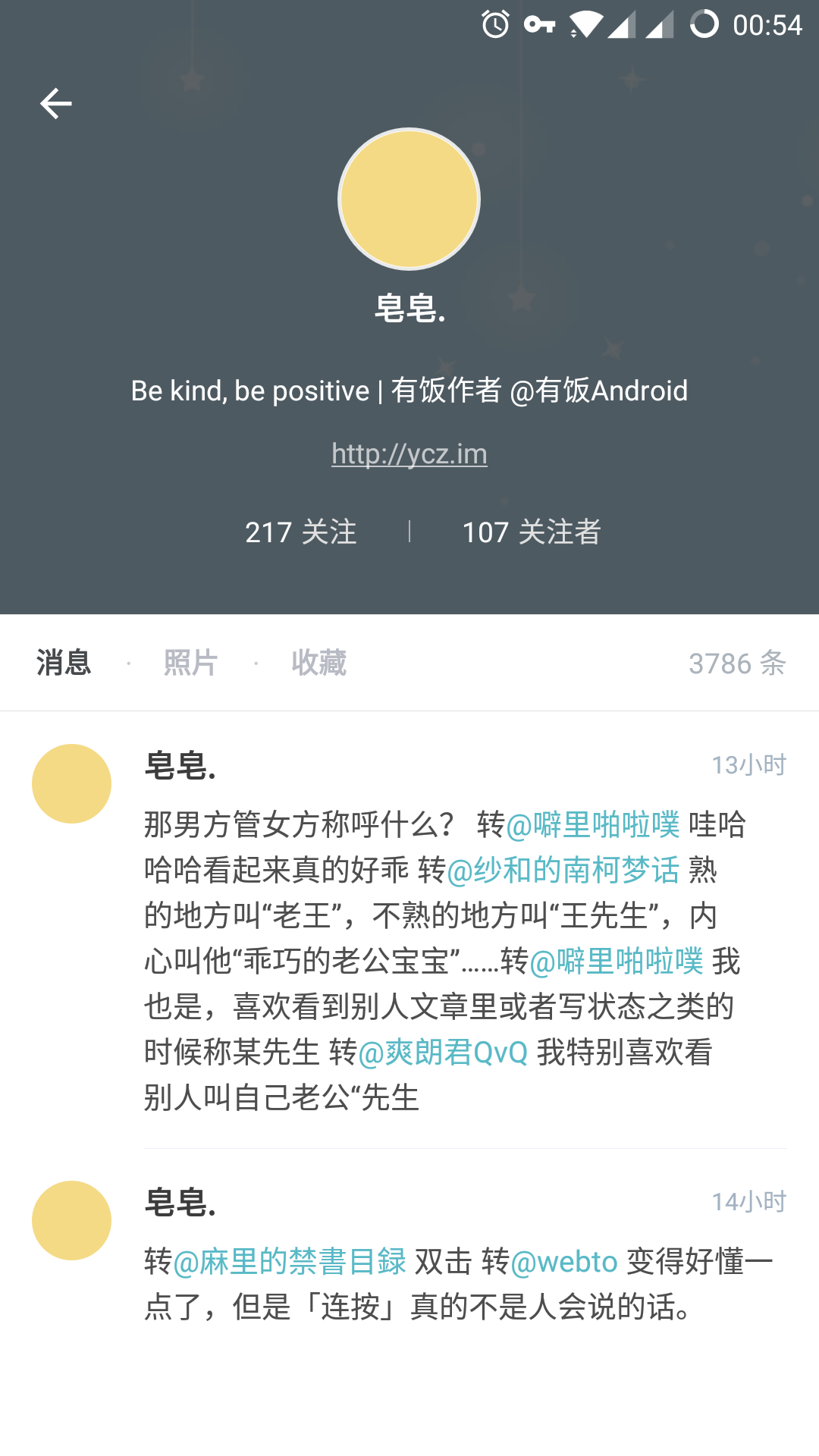Viewport: 819px width, 1456px height.
Task: Open the mention @麻里的禁書目録
Action: (x=290, y=1261)
